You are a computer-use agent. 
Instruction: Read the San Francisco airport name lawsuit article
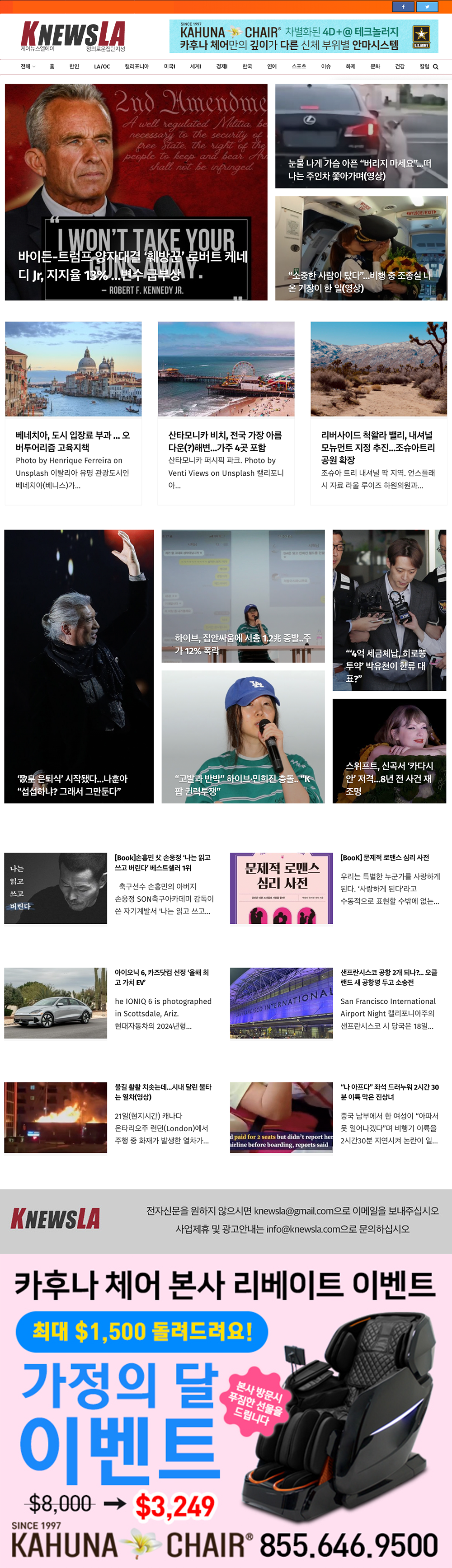pyautogui.click(x=389, y=977)
